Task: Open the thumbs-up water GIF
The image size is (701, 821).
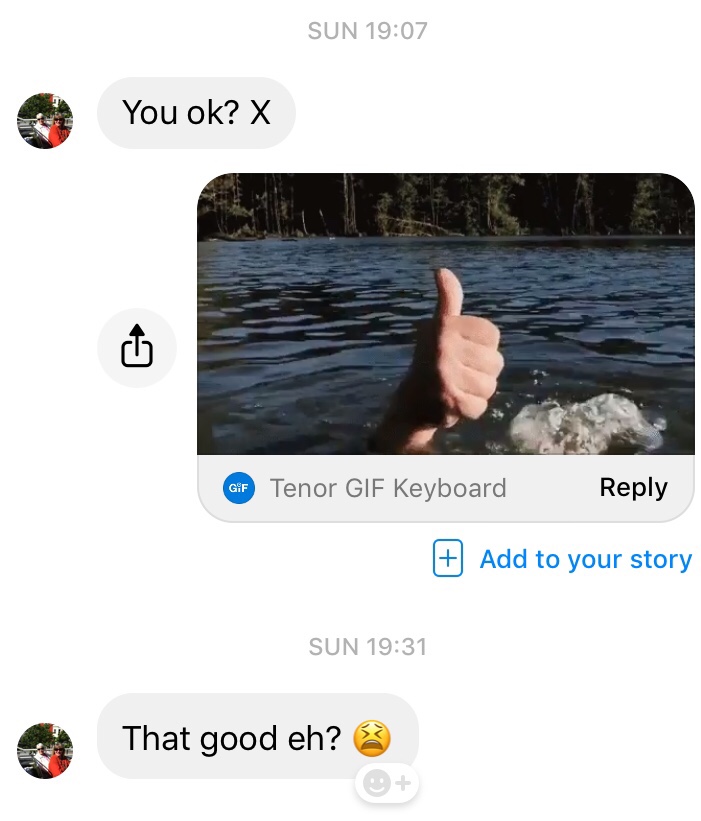Action: pyautogui.click(x=445, y=314)
